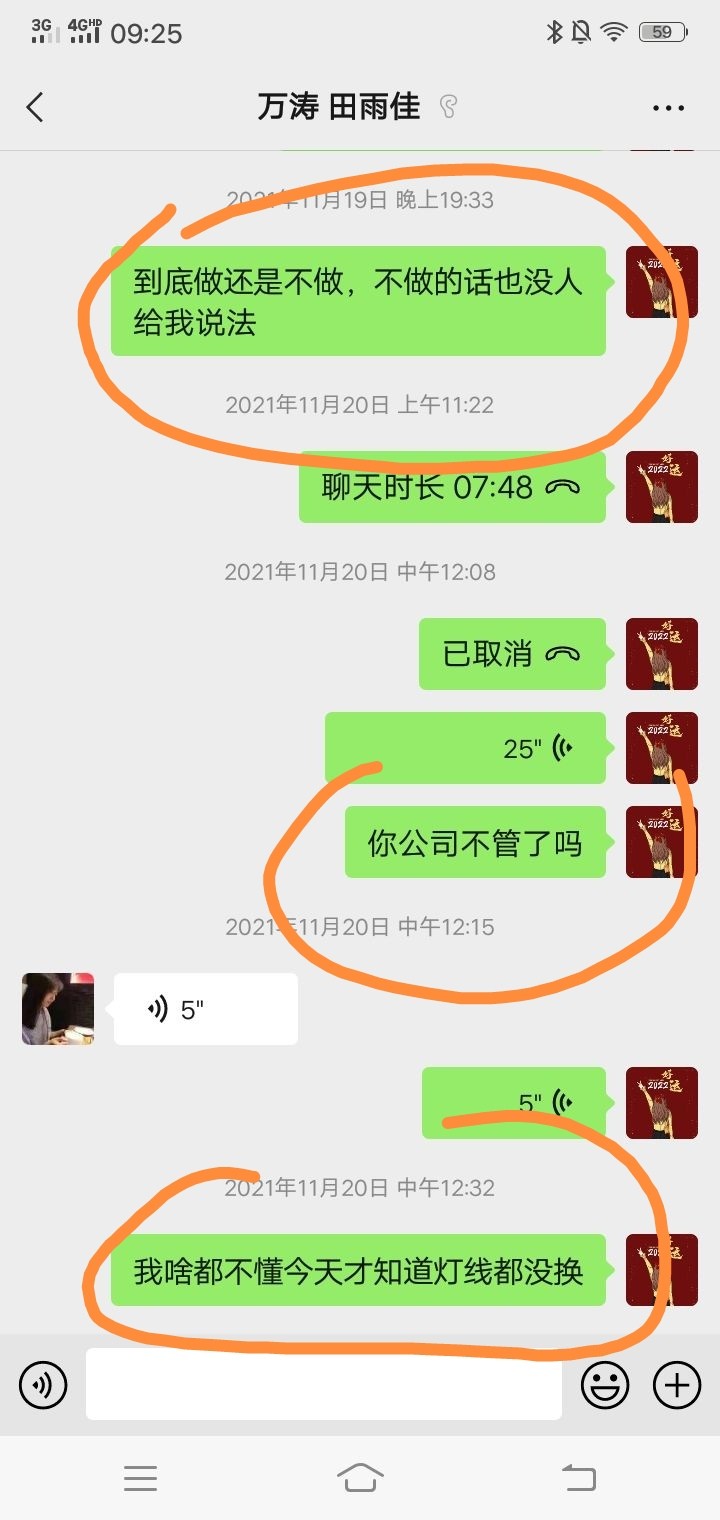Viewport: 720px width, 1520px height.
Task: Redial from the 聊天时长 07:48 call record
Action: [452, 487]
